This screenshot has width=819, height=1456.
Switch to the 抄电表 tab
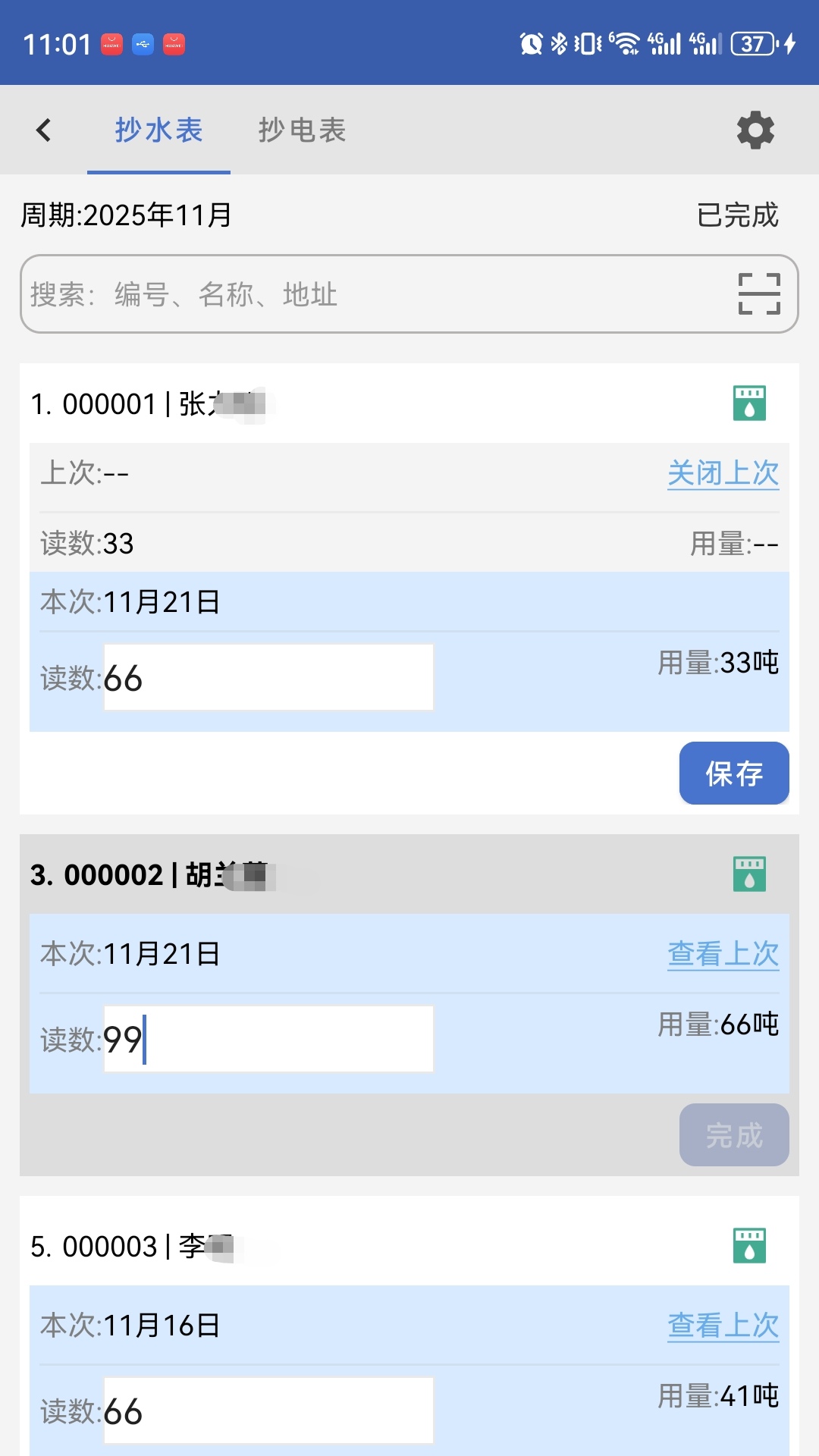coord(301,130)
